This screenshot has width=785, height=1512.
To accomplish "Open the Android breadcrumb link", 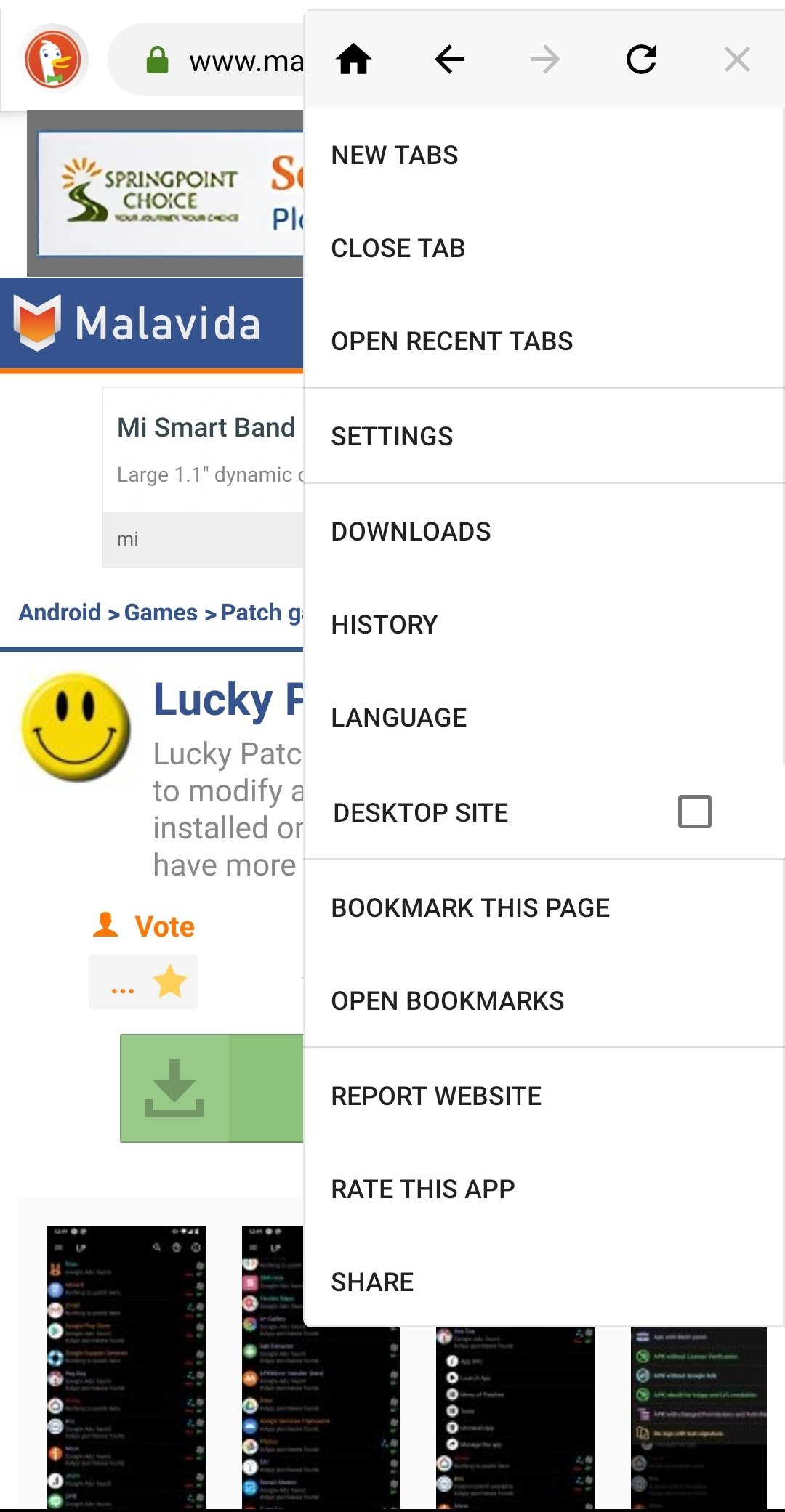I will (x=60, y=613).
